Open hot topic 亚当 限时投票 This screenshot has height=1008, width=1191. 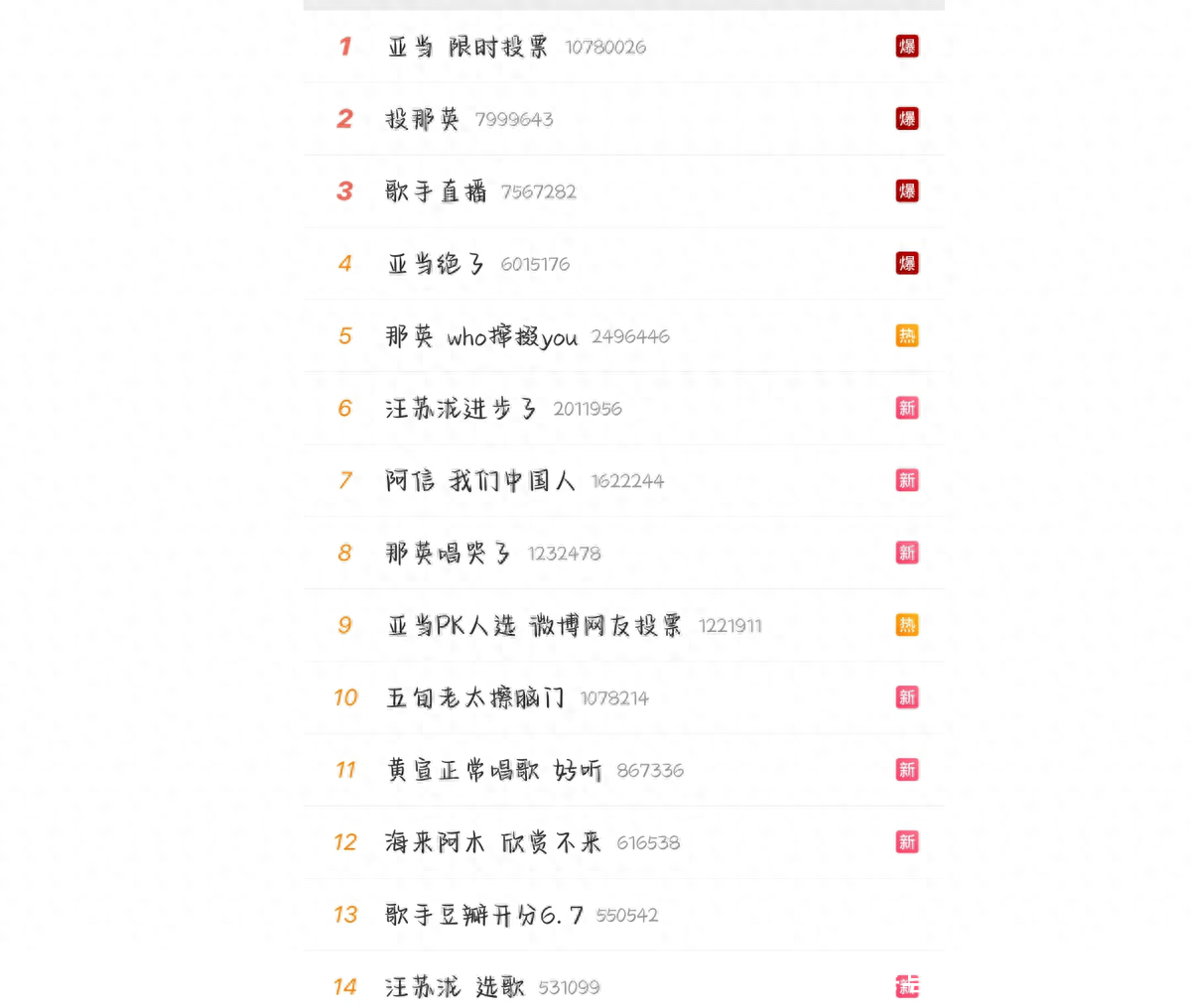click(x=467, y=47)
